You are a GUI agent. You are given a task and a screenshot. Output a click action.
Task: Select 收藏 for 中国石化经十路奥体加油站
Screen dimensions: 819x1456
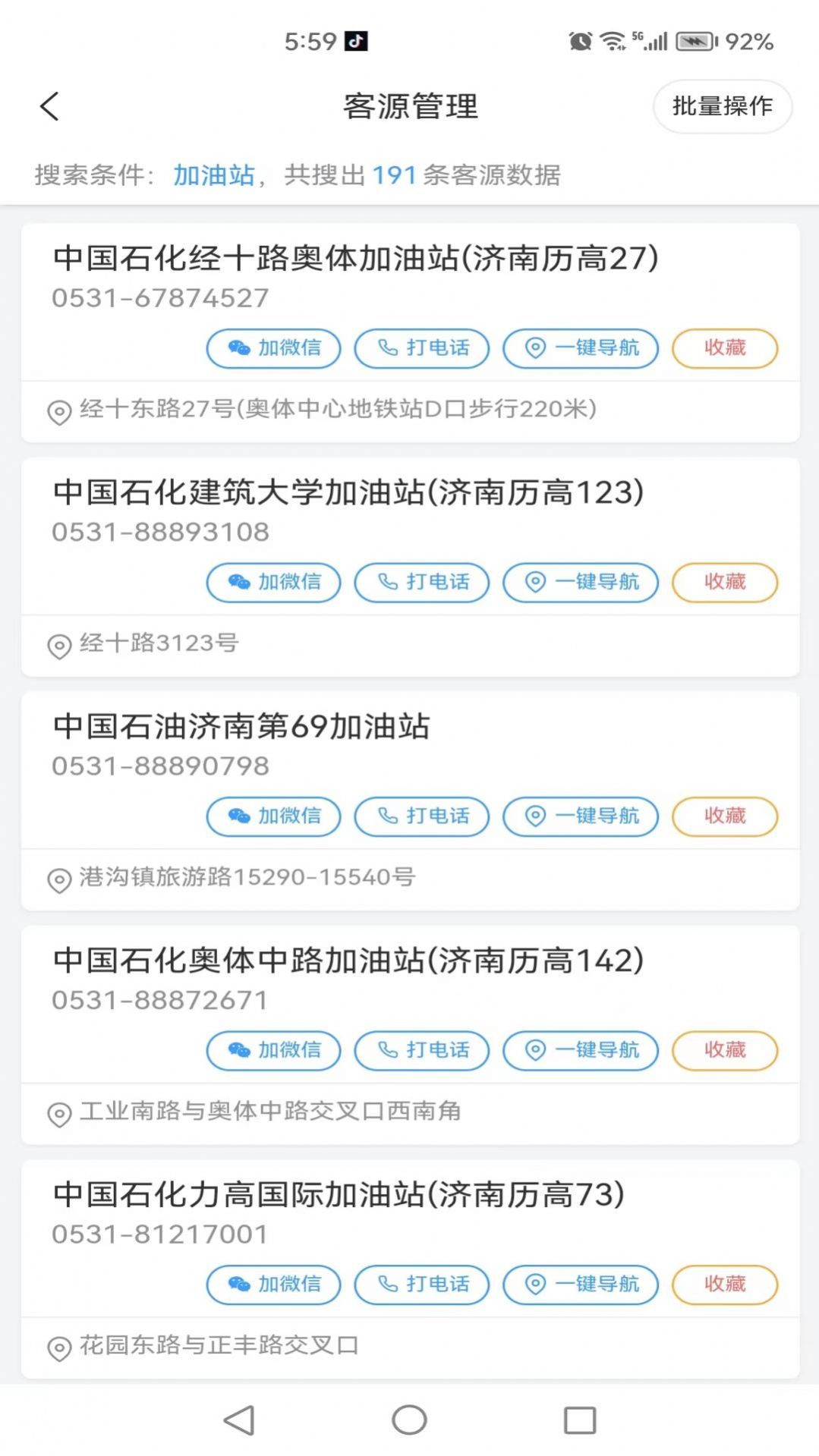coord(723,348)
